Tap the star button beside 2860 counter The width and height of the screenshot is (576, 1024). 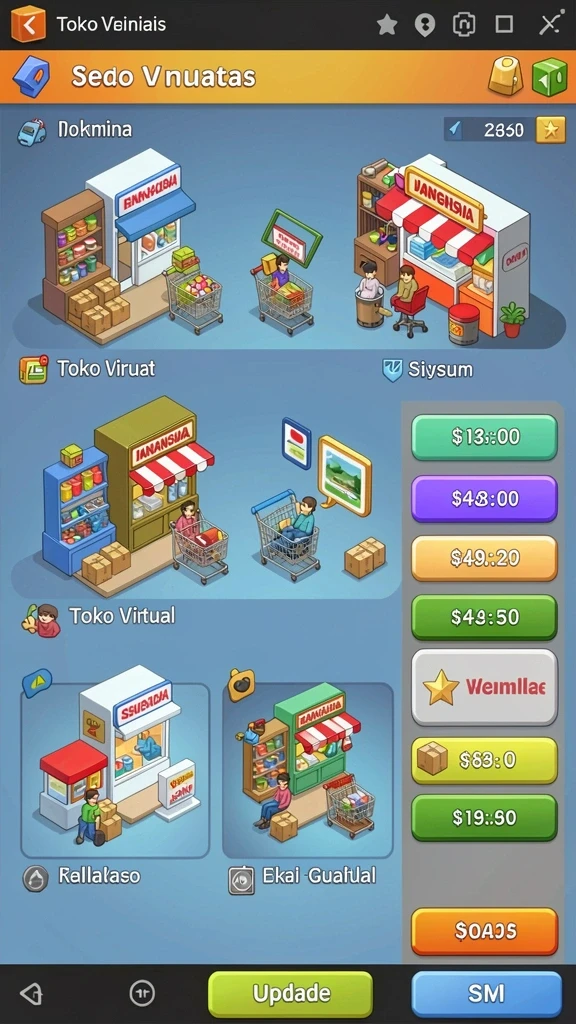[551, 130]
